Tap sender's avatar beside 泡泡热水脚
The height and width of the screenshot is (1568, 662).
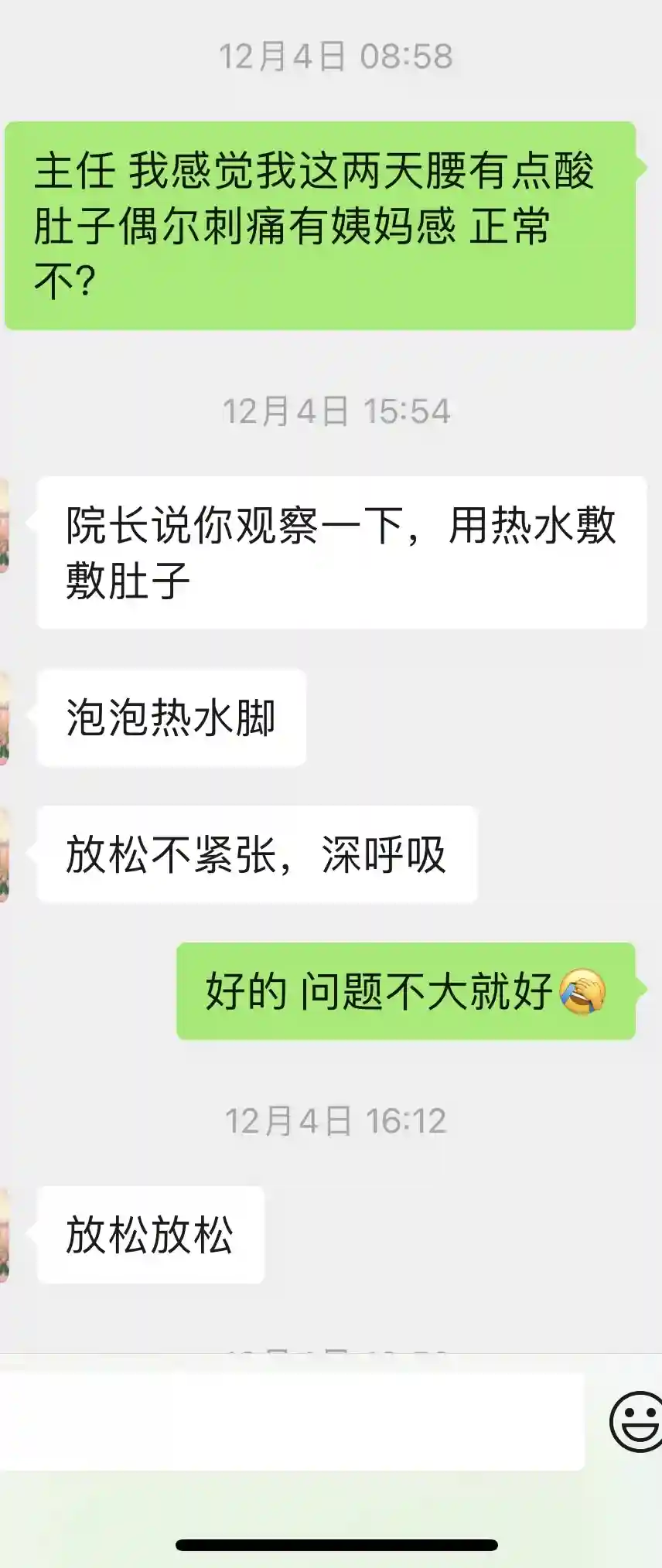[x=4, y=718]
